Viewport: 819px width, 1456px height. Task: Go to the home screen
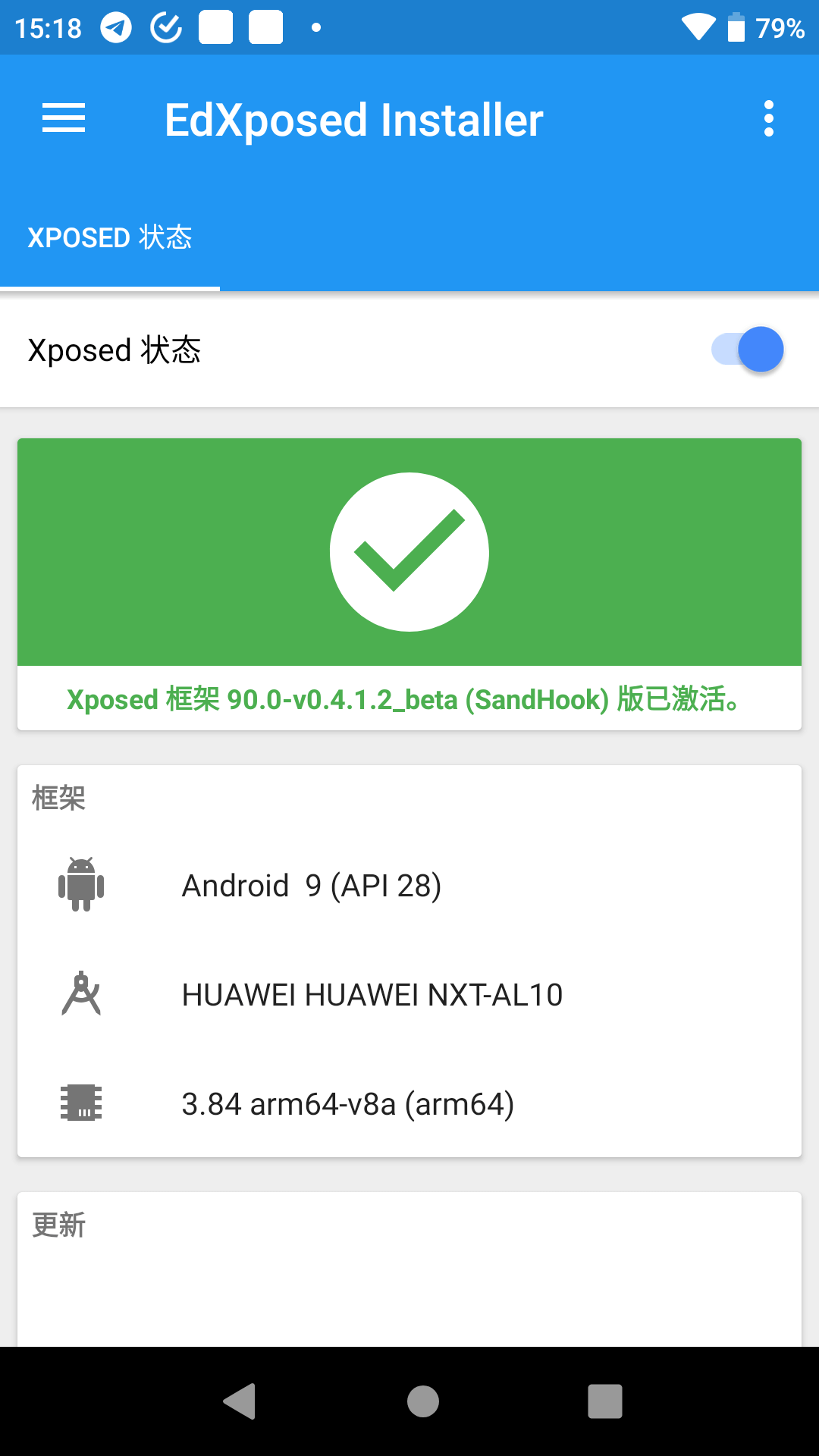[423, 1401]
